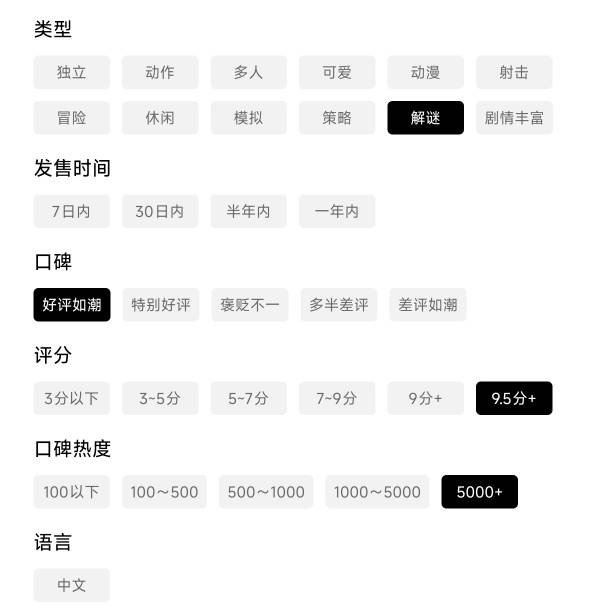The width and height of the screenshot is (610, 610).
Task: Select the 剧情丰富 chip
Action: click(514, 118)
